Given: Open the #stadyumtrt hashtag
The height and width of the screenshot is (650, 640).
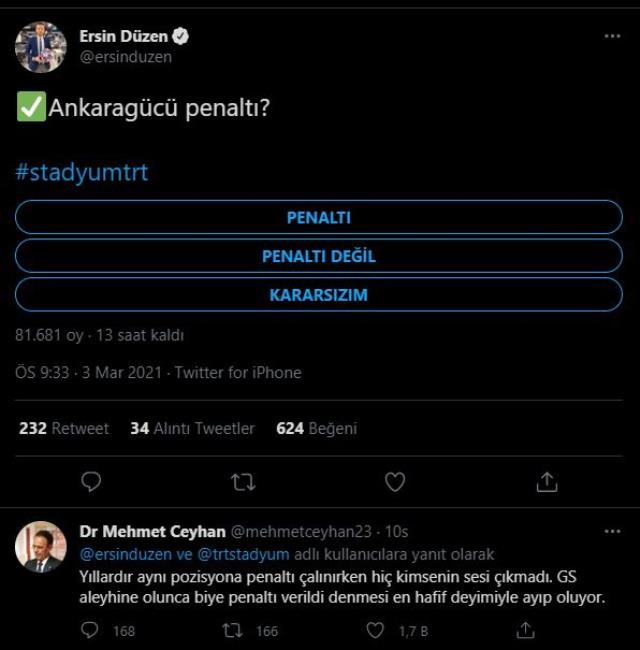Looking at the screenshot, I should [x=82, y=172].
